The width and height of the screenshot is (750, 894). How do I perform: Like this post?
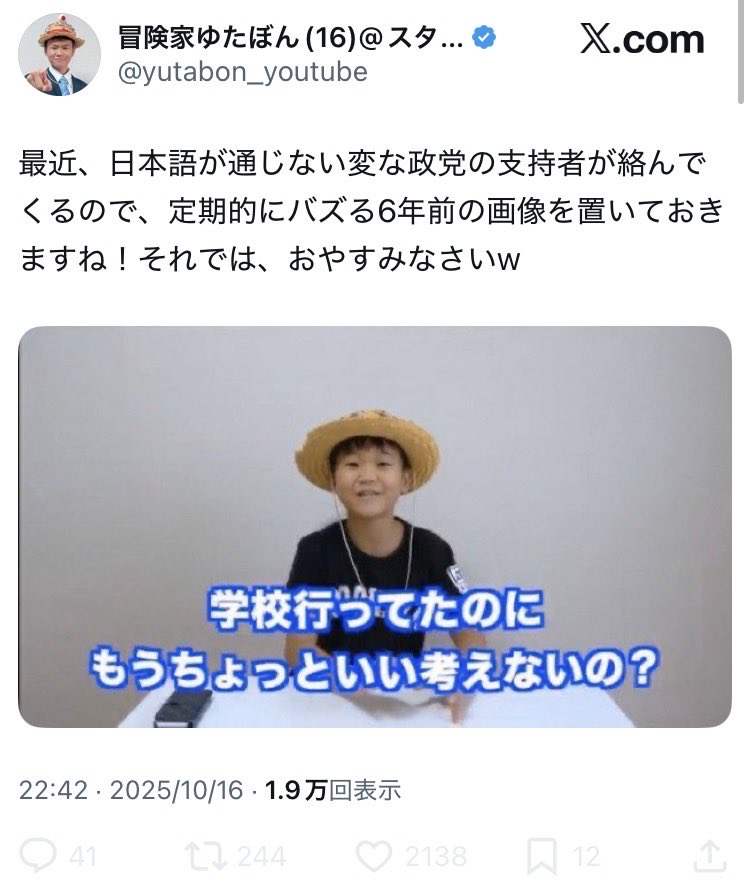375,856
